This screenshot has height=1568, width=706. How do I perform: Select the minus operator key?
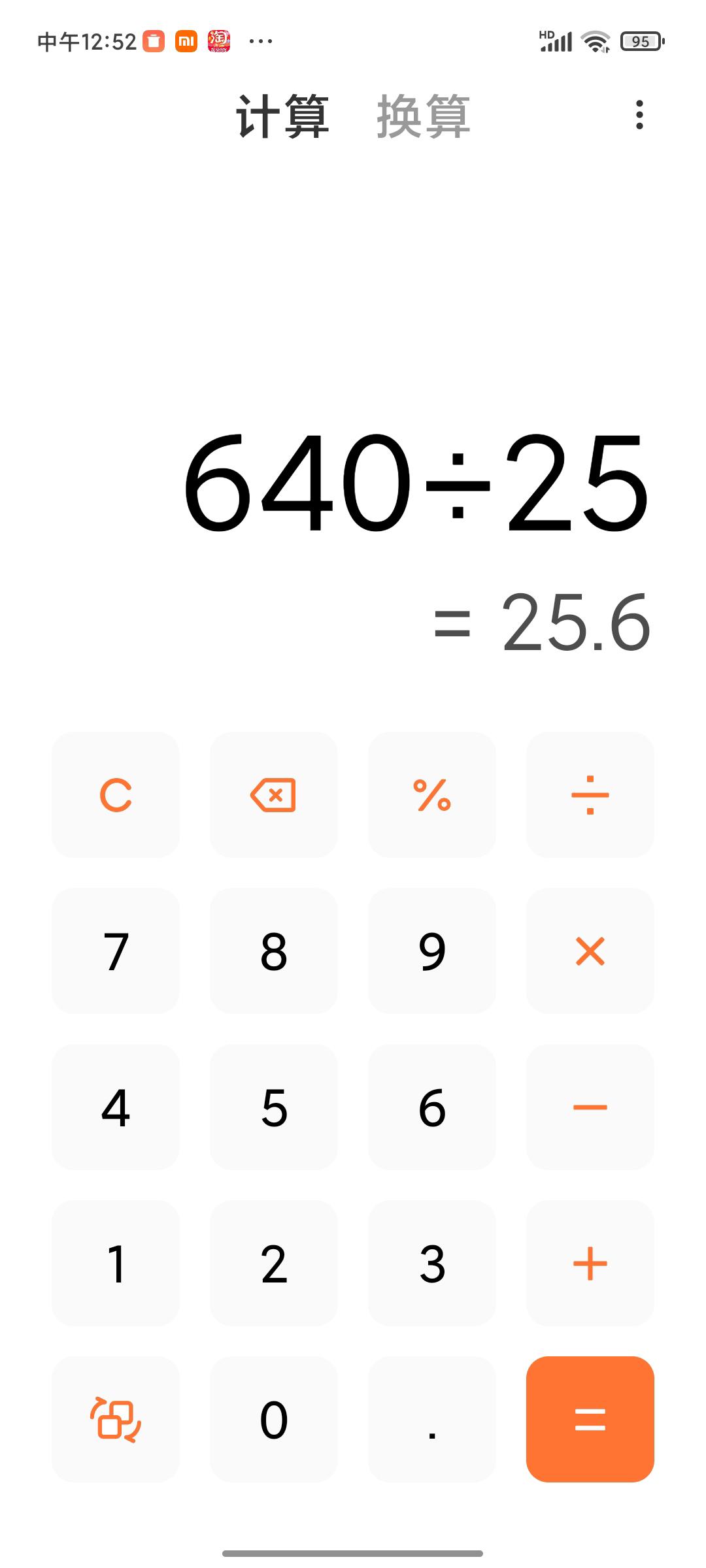pyautogui.click(x=590, y=1107)
